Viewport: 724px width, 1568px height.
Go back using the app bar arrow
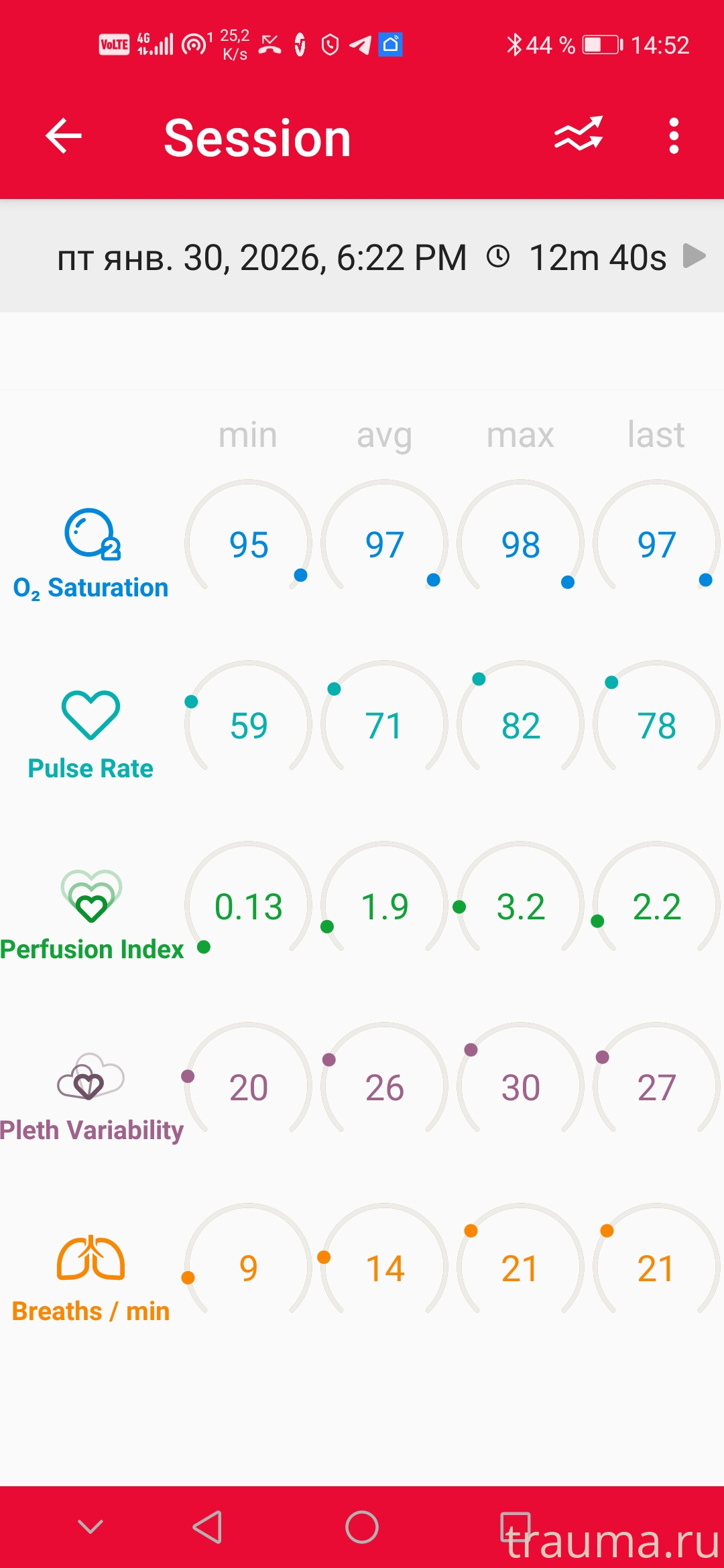[x=64, y=137]
